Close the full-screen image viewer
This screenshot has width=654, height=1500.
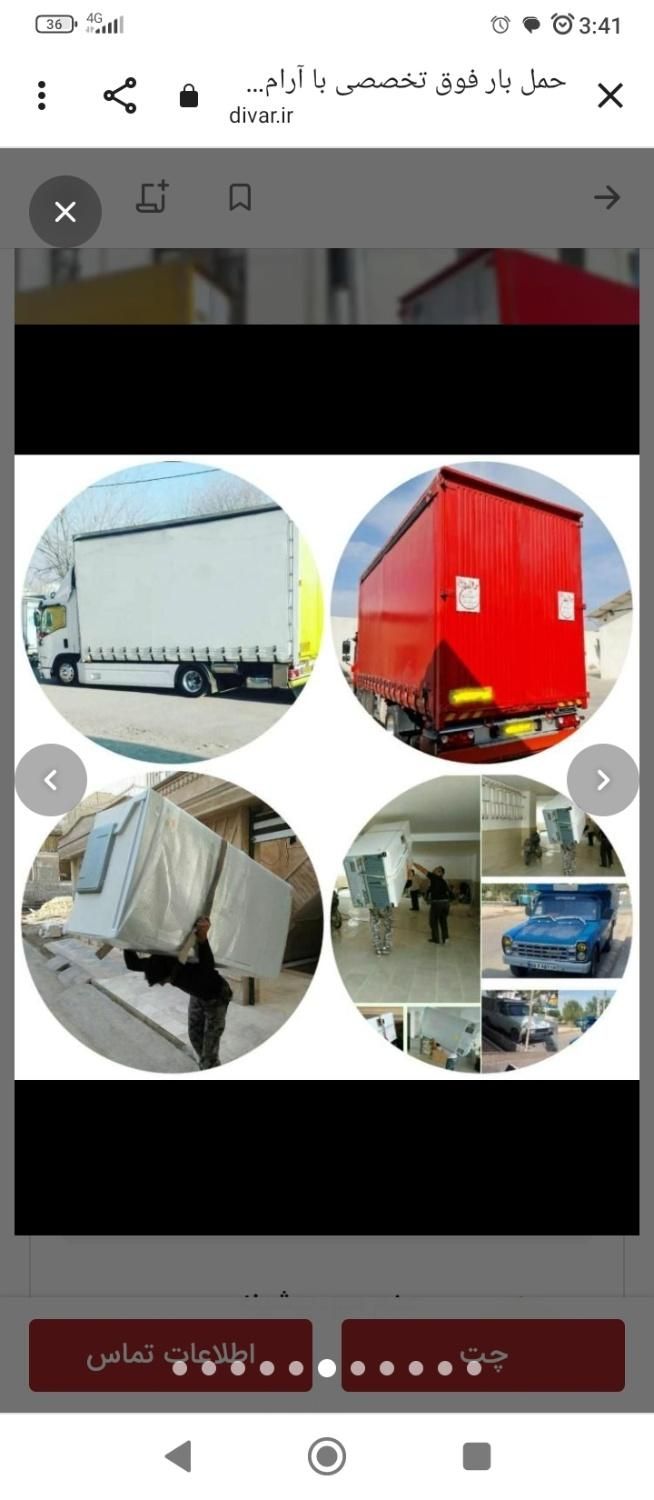click(x=65, y=212)
